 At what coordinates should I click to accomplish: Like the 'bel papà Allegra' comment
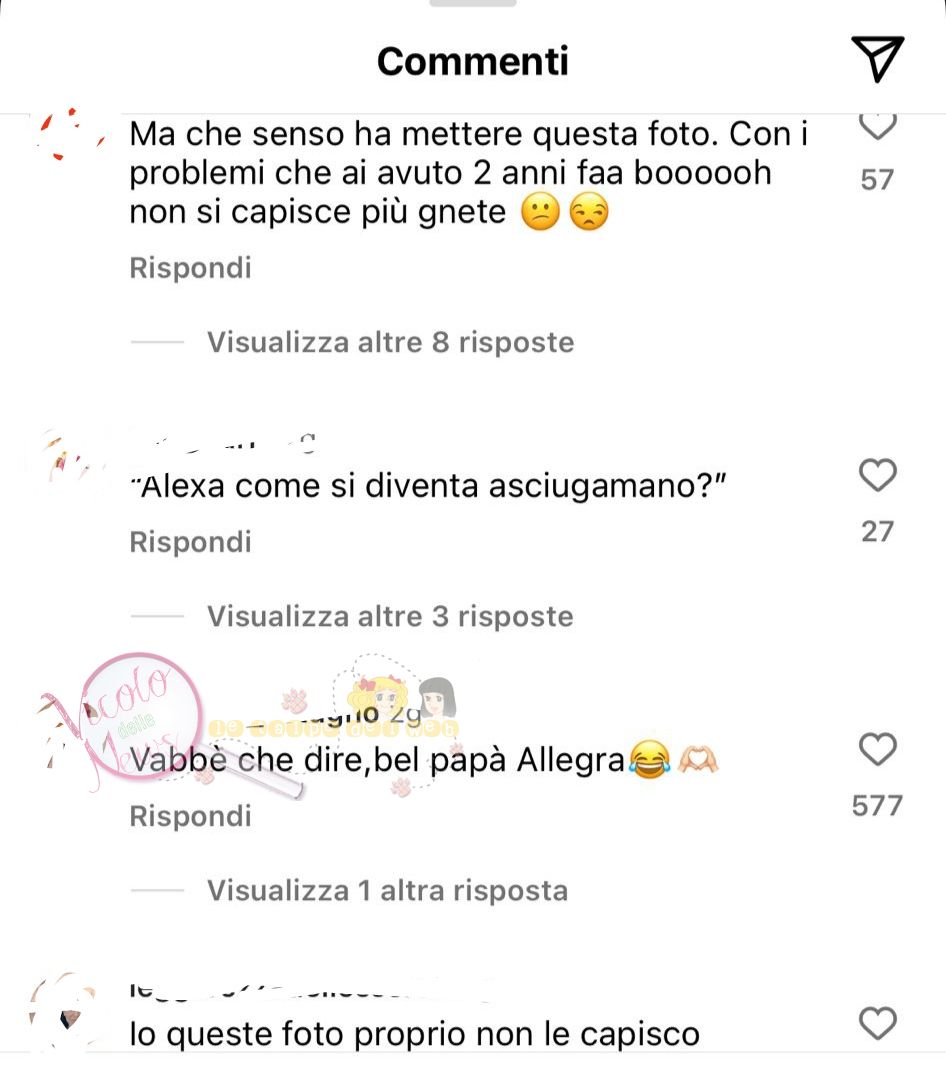pyautogui.click(x=877, y=749)
